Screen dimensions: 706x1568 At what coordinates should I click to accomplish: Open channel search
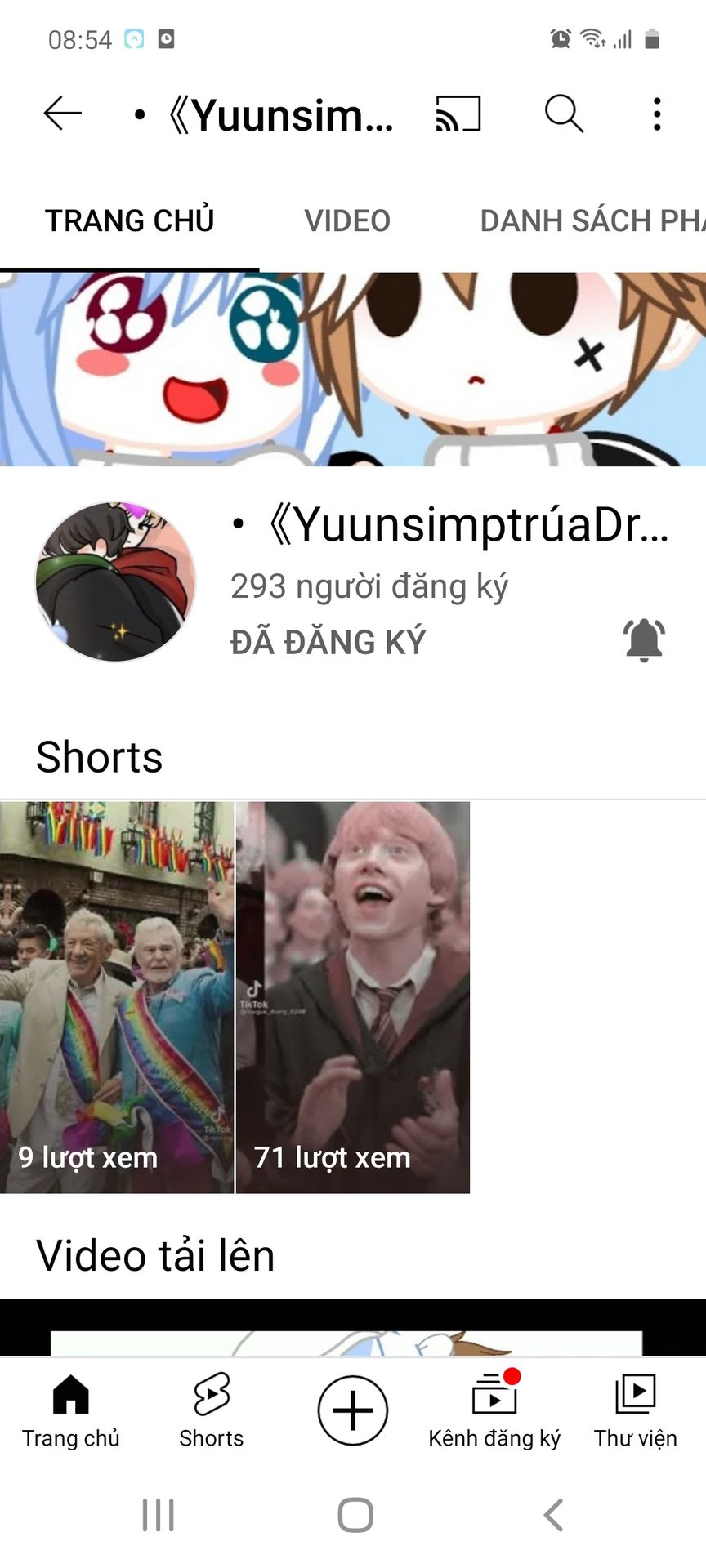[x=564, y=114]
